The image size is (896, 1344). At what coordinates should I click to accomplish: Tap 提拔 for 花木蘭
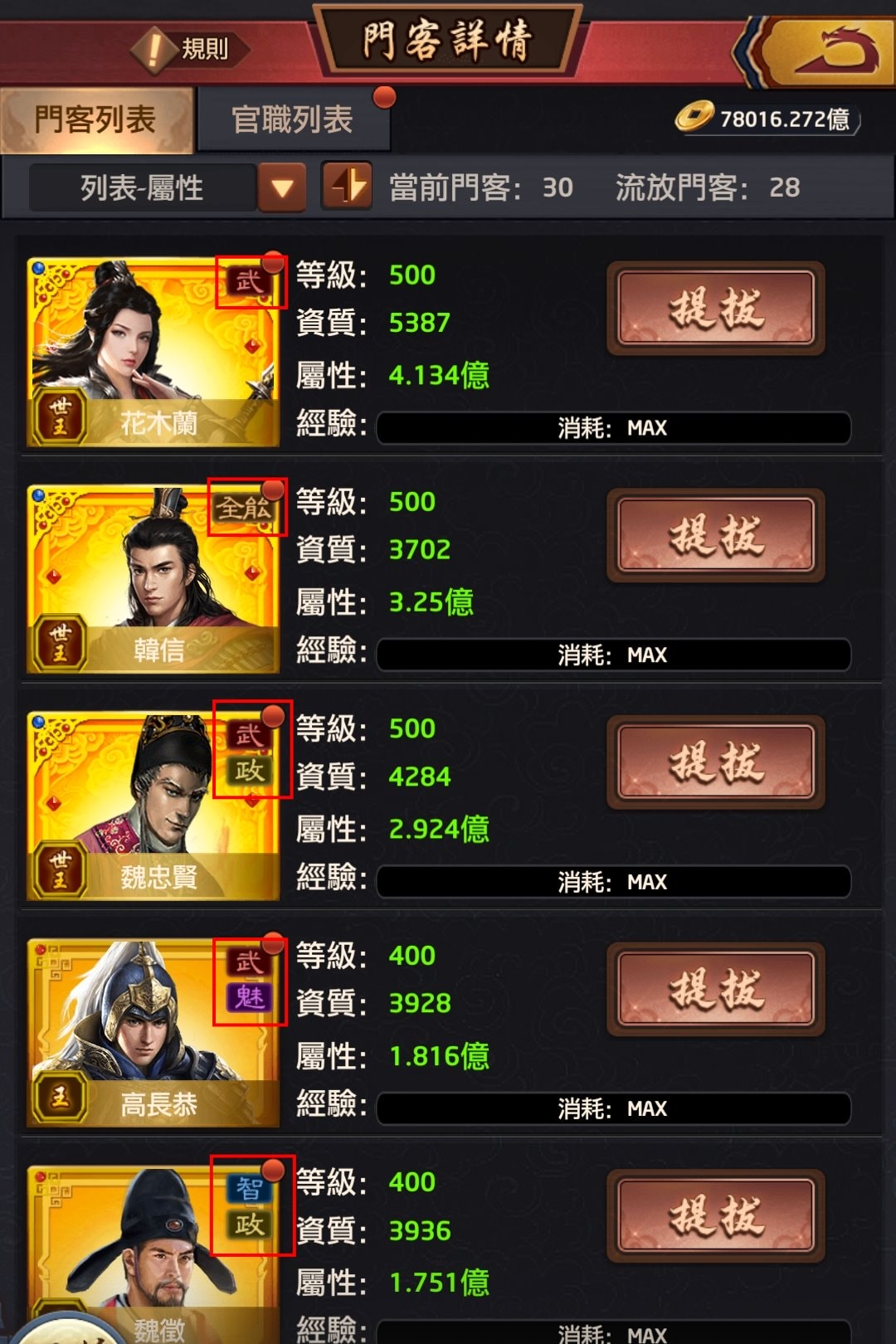pyautogui.click(x=715, y=309)
